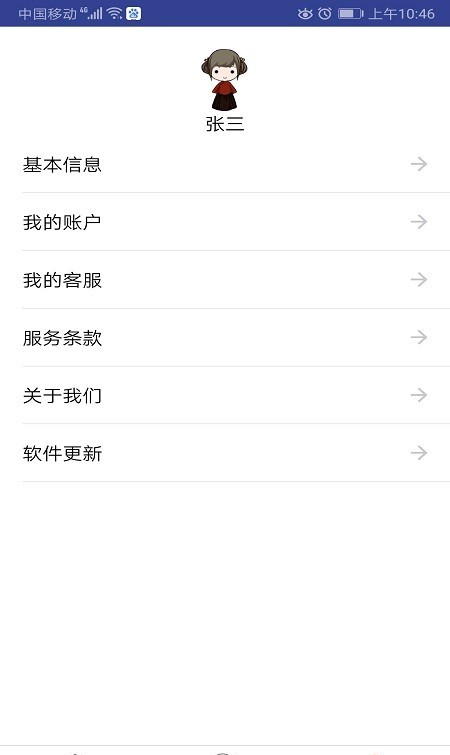Open 我的账户 row

click(x=225, y=222)
